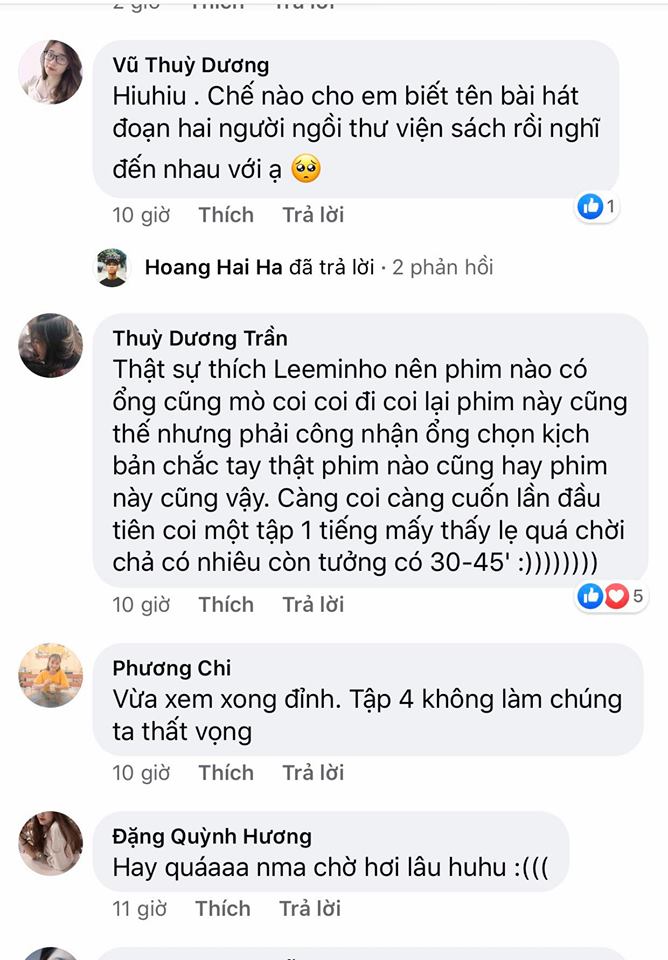Open Vũ Thuỳ Dương's profile picture

[50, 72]
